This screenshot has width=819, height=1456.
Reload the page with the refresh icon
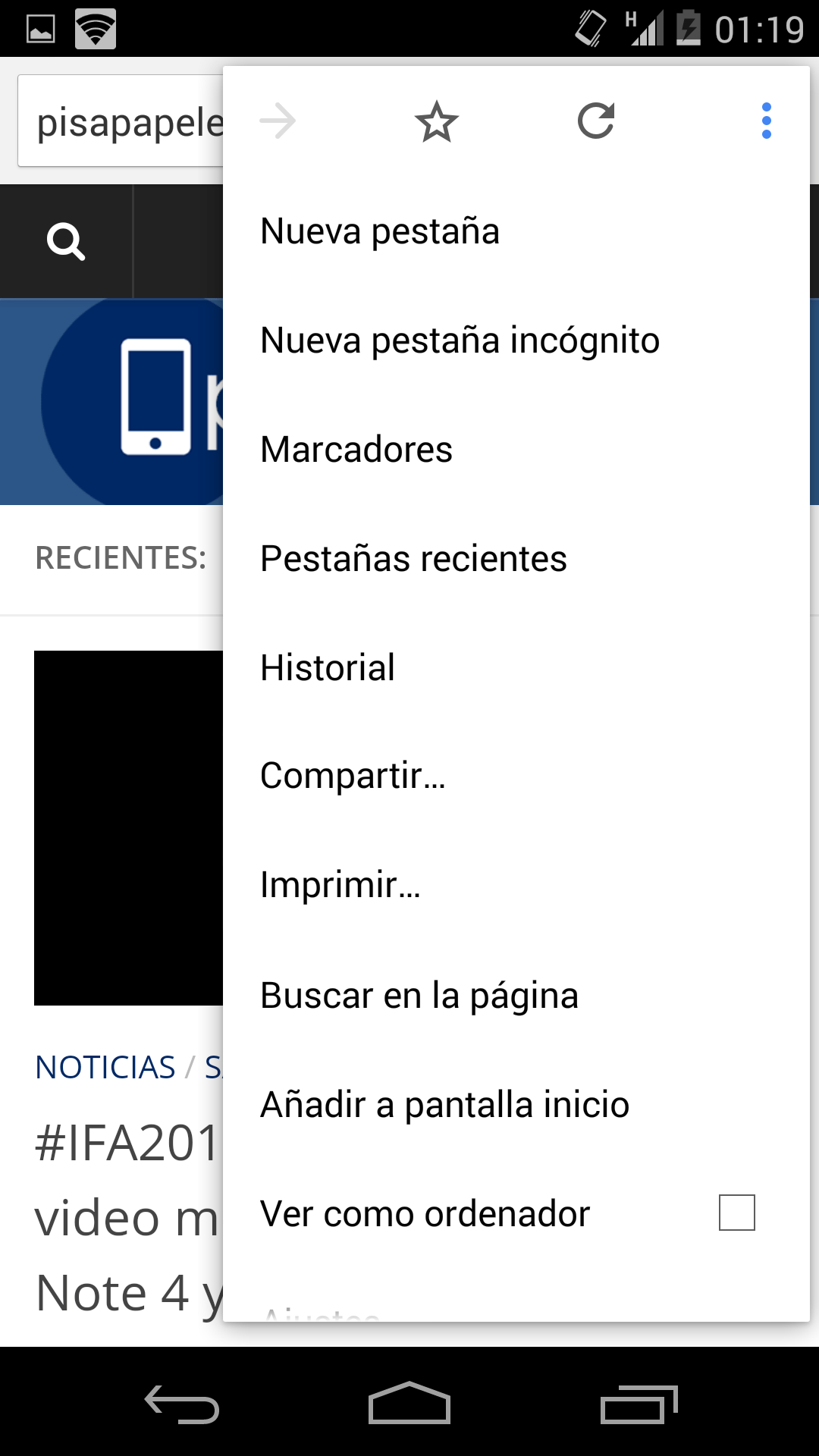(596, 121)
